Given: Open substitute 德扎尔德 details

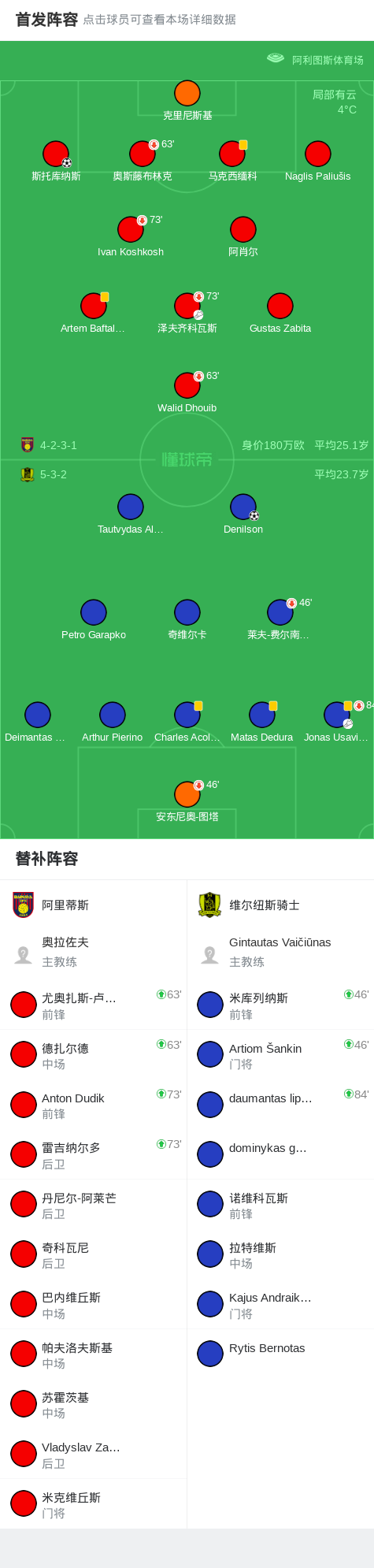Looking at the screenshot, I should (x=94, y=1054).
